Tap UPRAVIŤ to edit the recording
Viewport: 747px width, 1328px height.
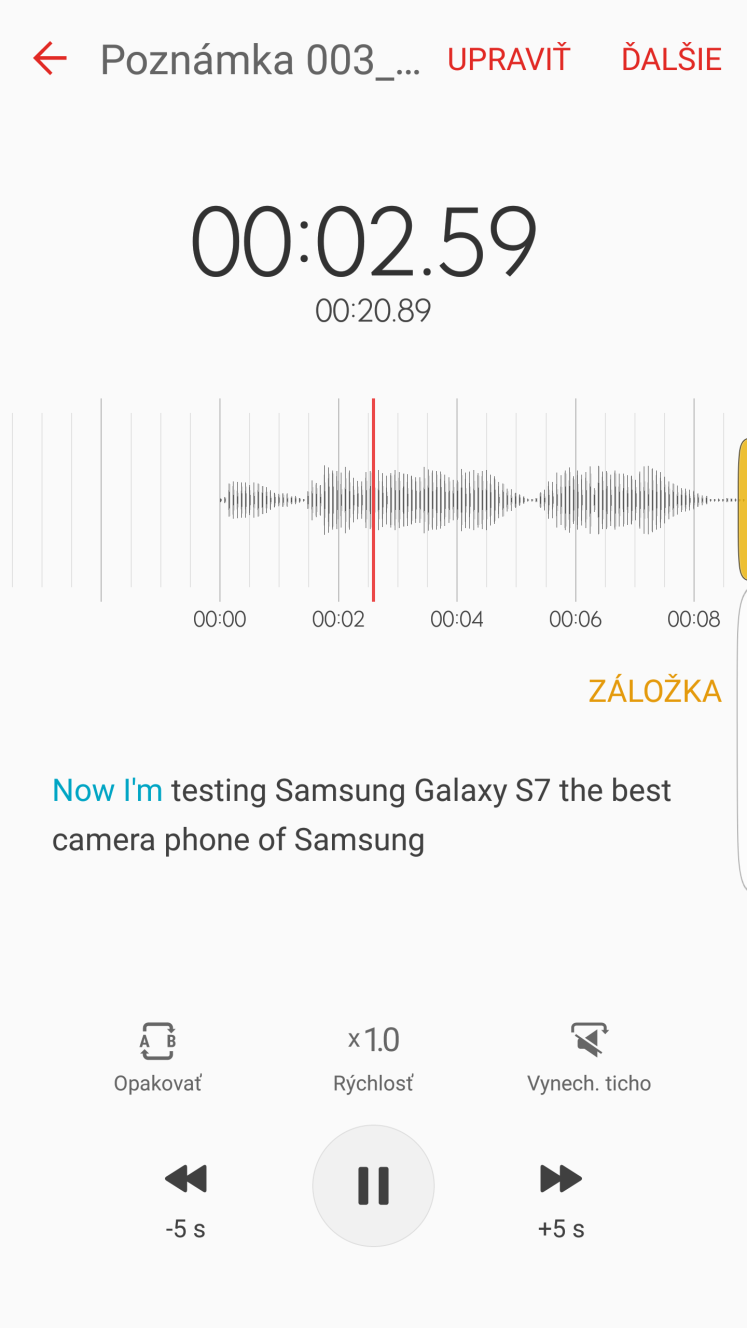508,59
